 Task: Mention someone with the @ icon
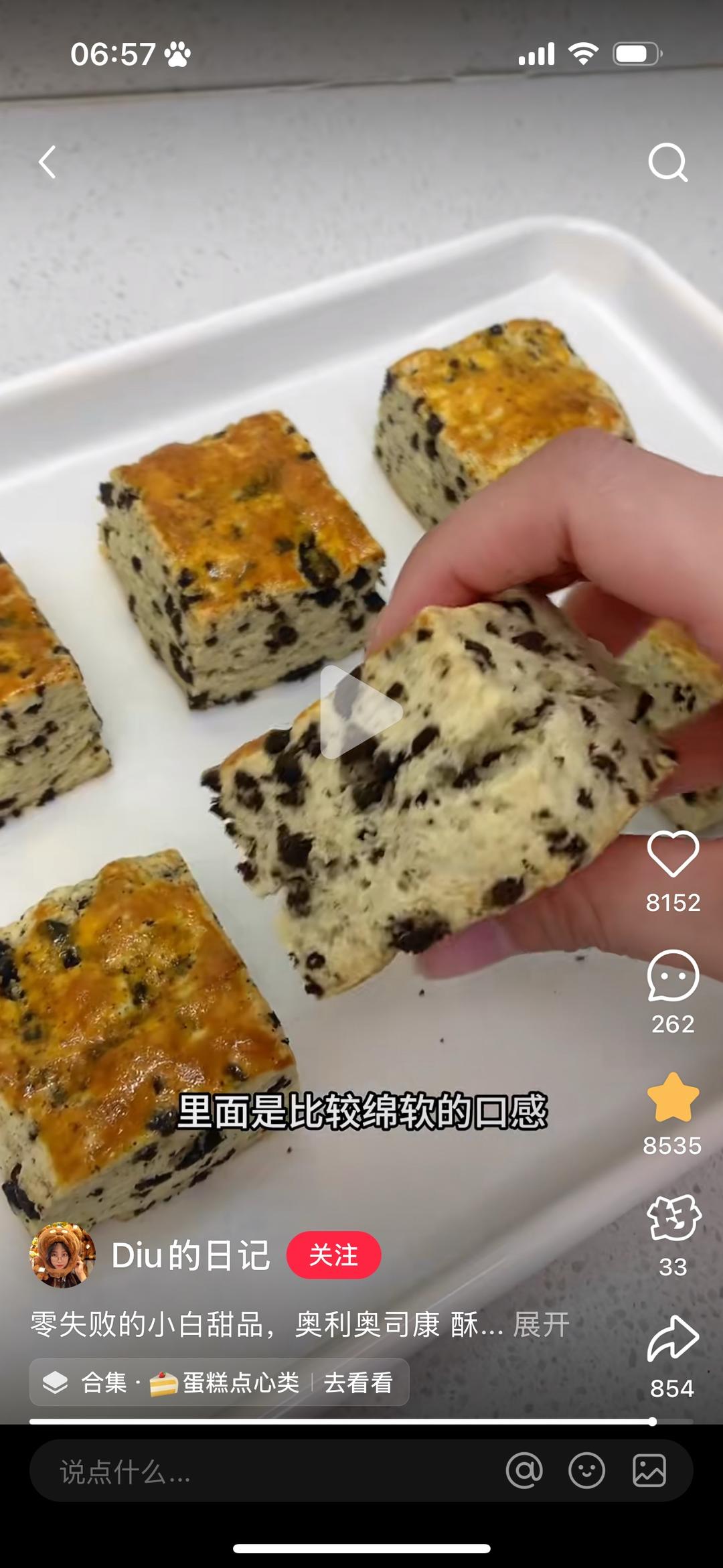click(524, 1472)
